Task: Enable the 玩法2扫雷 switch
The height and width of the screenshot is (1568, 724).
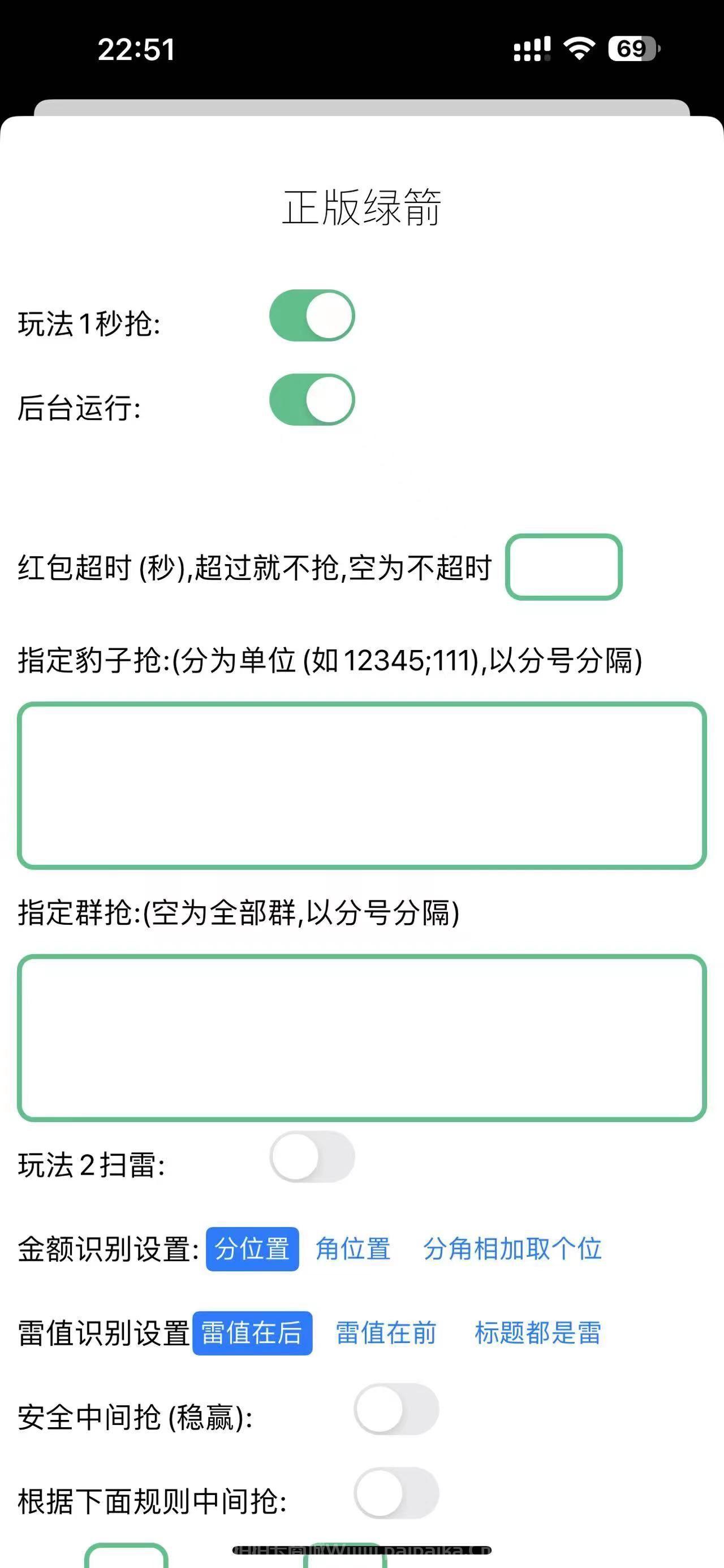Action: pos(312,1156)
